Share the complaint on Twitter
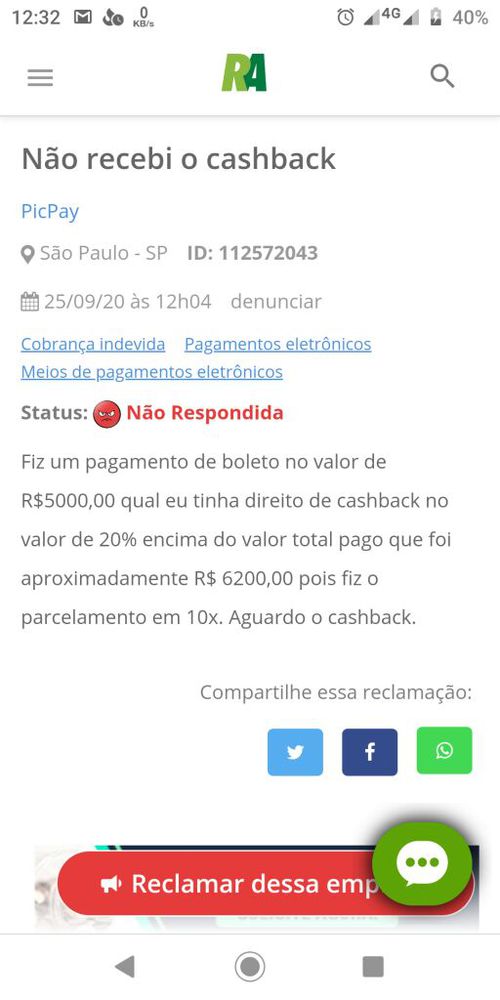The width and height of the screenshot is (500, 1000). point(295,752)
